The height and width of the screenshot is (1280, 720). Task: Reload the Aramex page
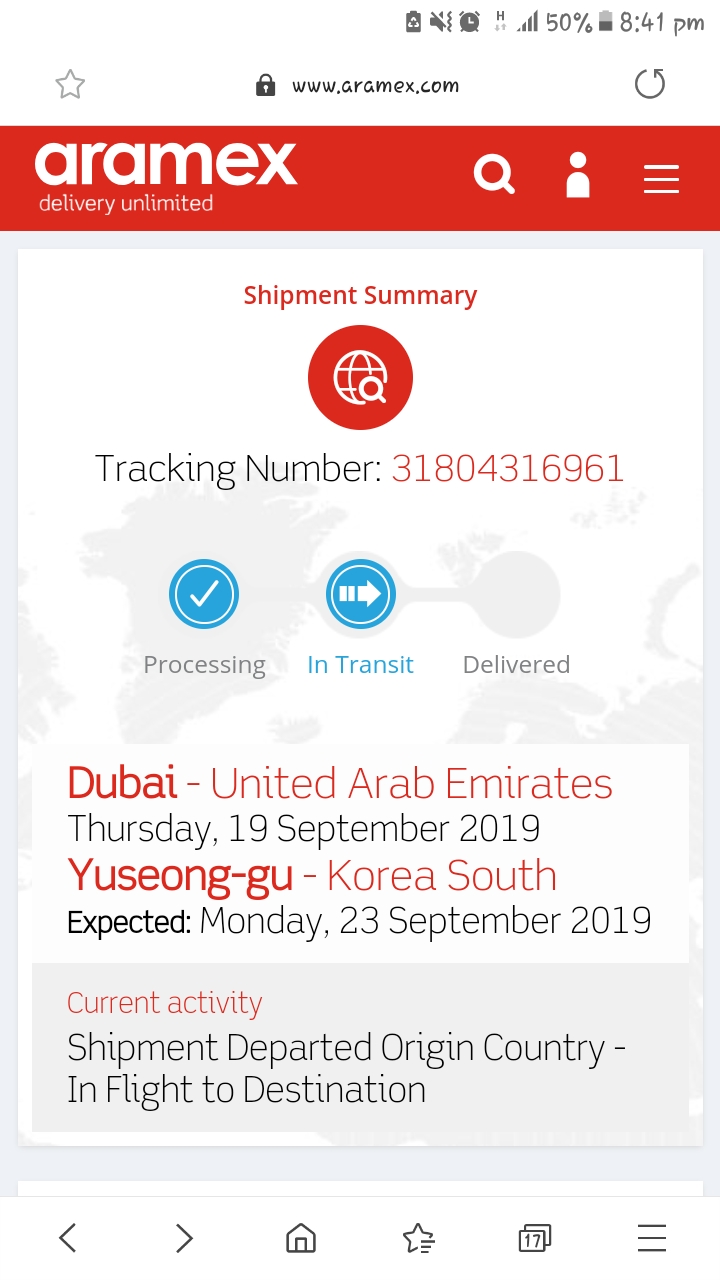pos(650,85)
